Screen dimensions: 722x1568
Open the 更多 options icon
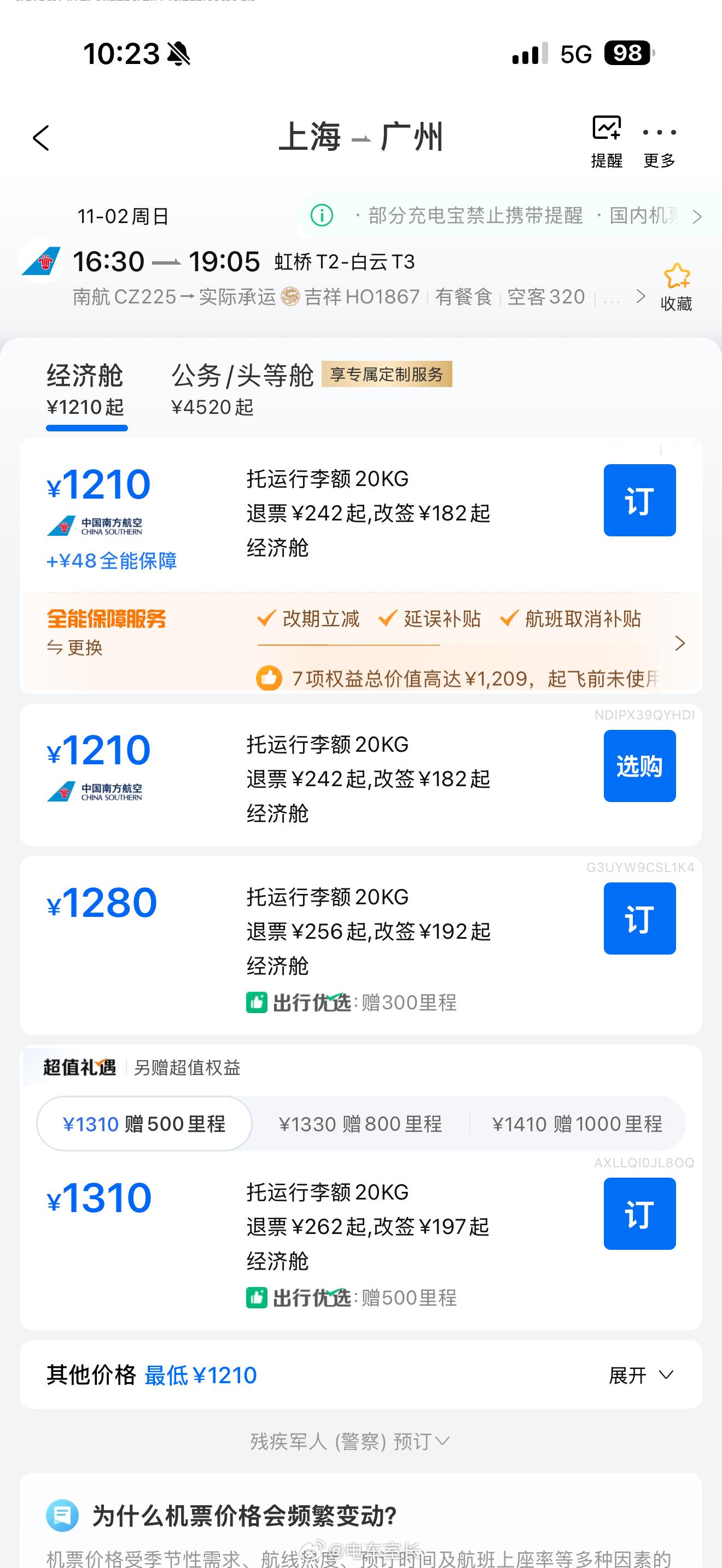[659, 131]
